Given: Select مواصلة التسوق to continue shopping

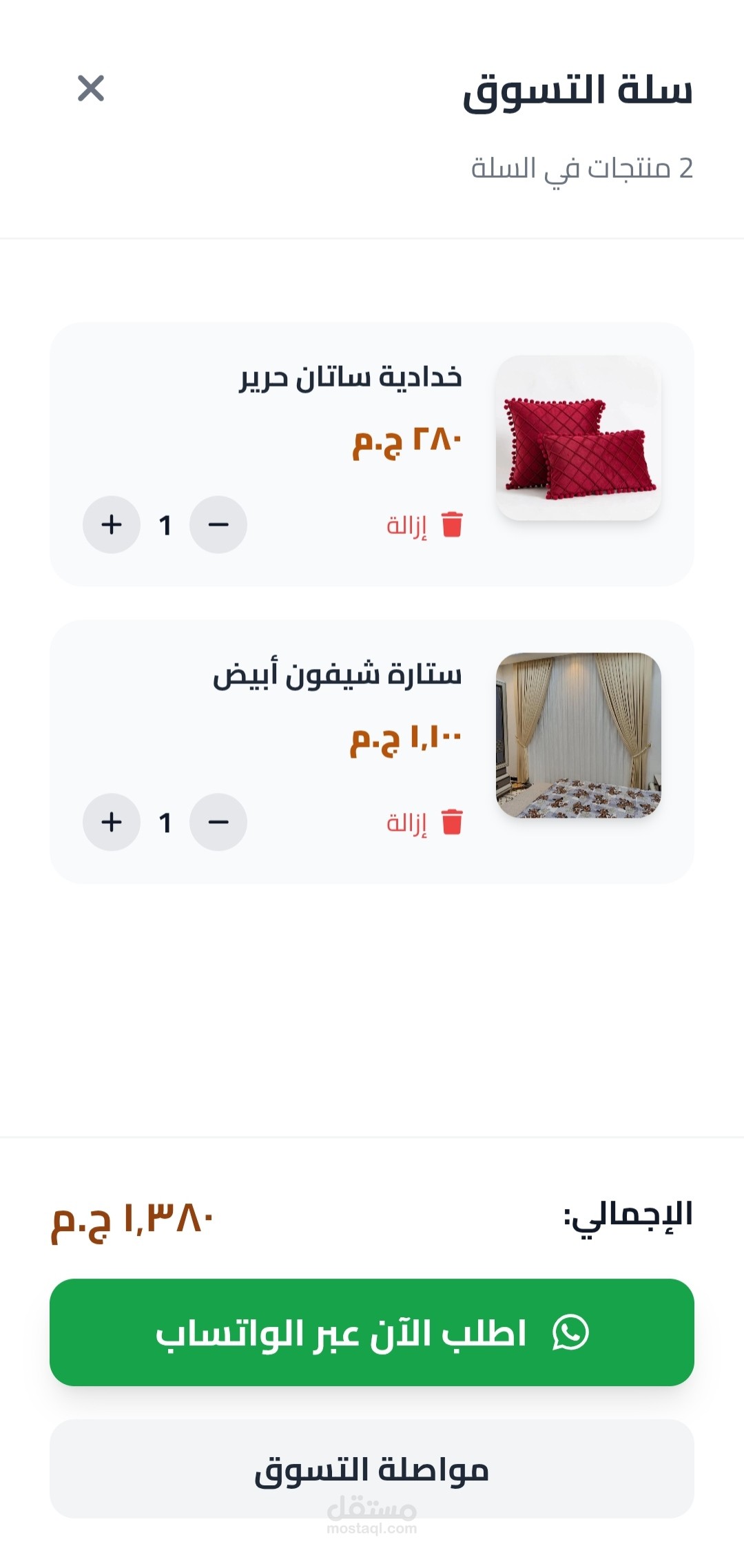Looking at the screenshot, I should pos(372,1469).
